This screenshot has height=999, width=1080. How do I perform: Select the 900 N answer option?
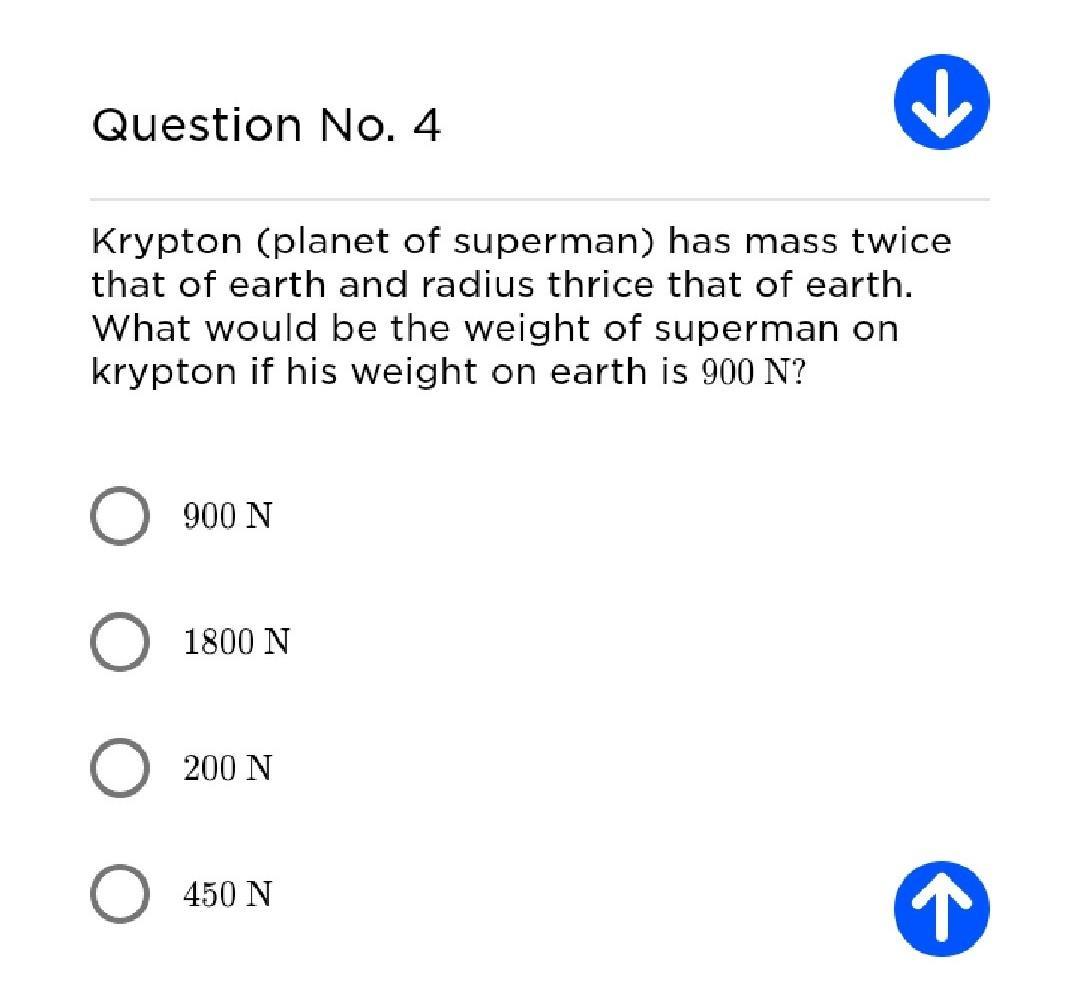120,516
